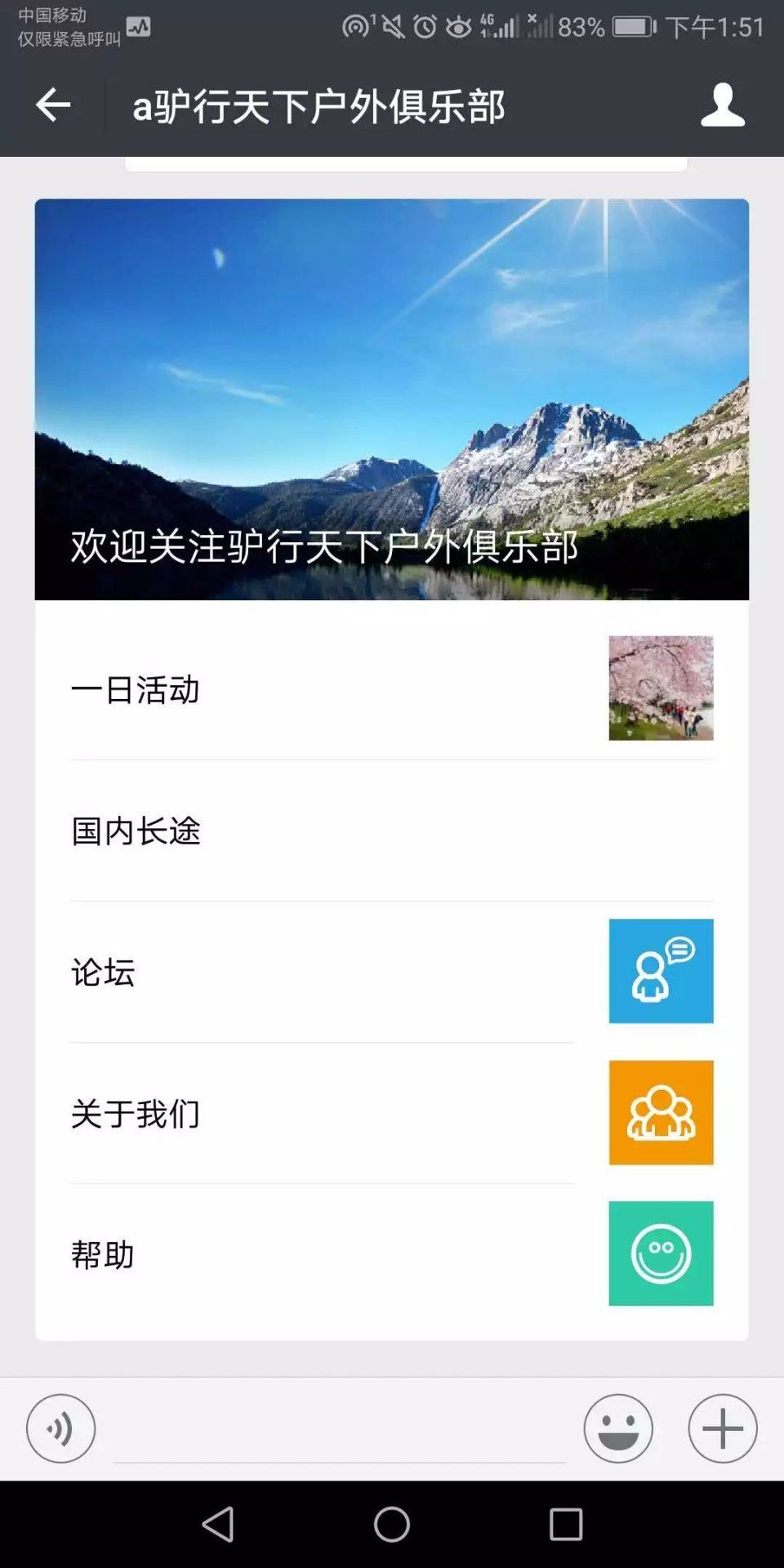Switch to voice message input
This screenshot has height=1568, width=784.
tap(61, 1428)
